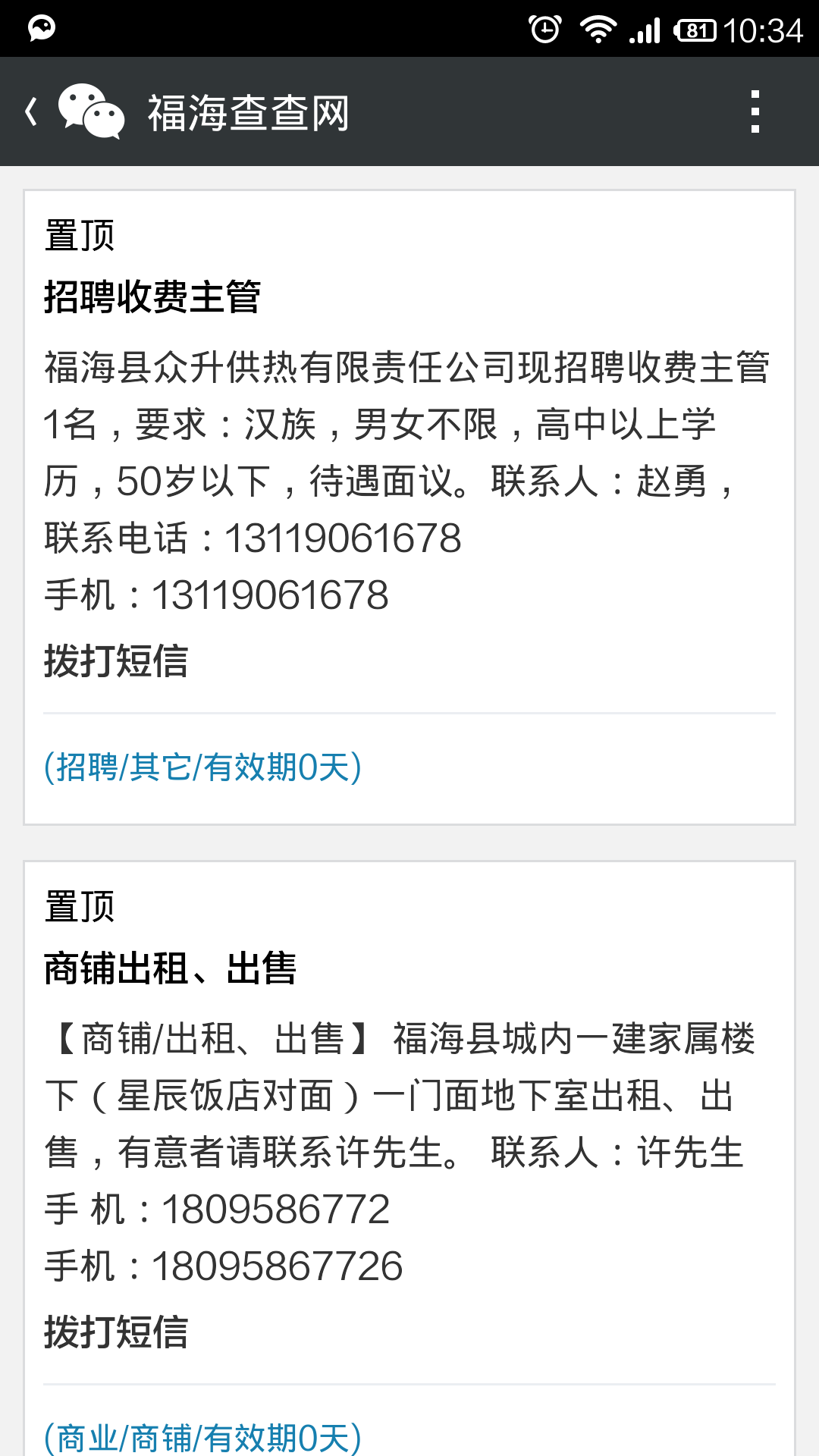Open the 招聘/其它/有效期0天 category link
The image size is (819, 1456).
click(202, 767)
